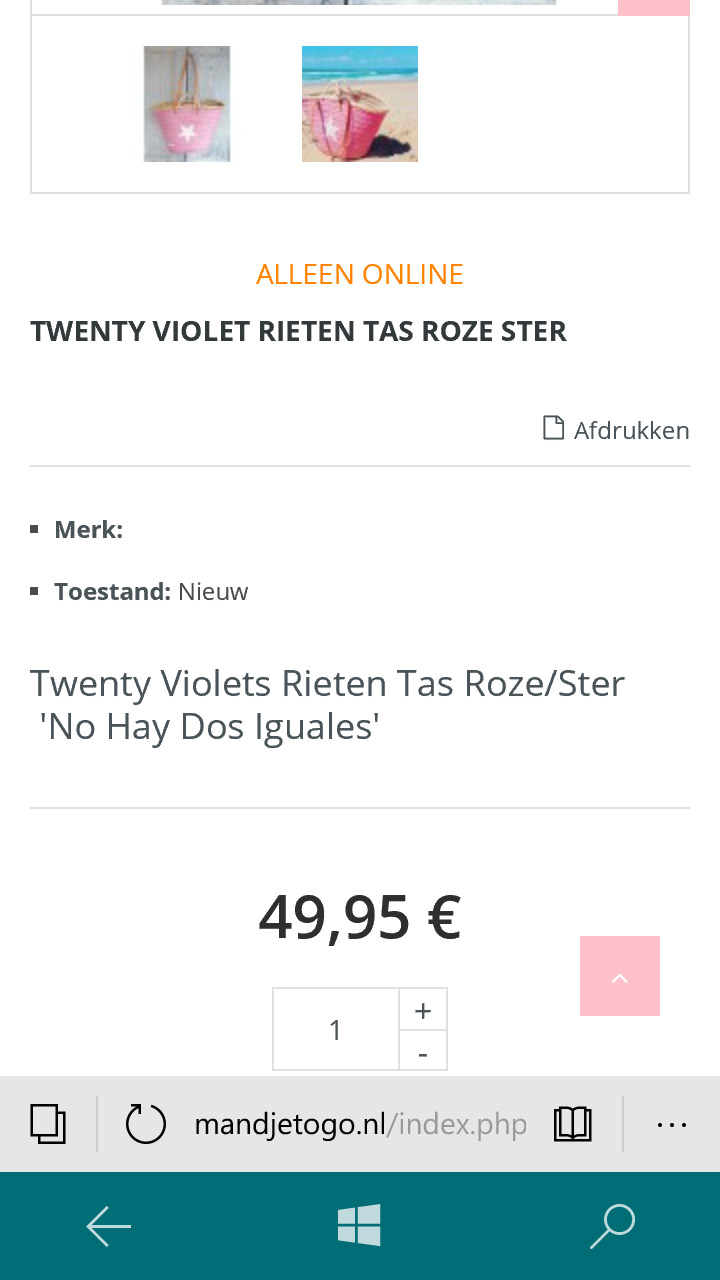Go back with the system back arrow

pyautogui.click(x=108, y=1226)
